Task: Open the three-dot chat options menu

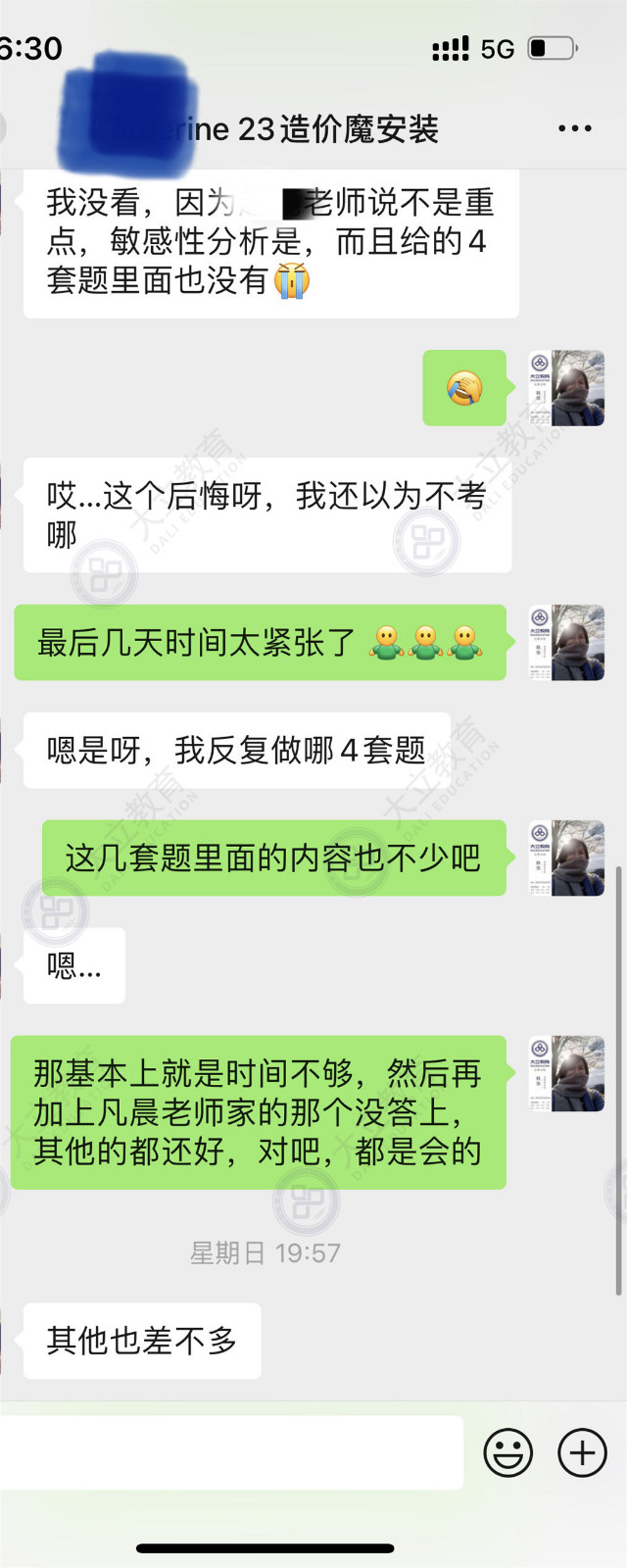Action: point(574,128)
